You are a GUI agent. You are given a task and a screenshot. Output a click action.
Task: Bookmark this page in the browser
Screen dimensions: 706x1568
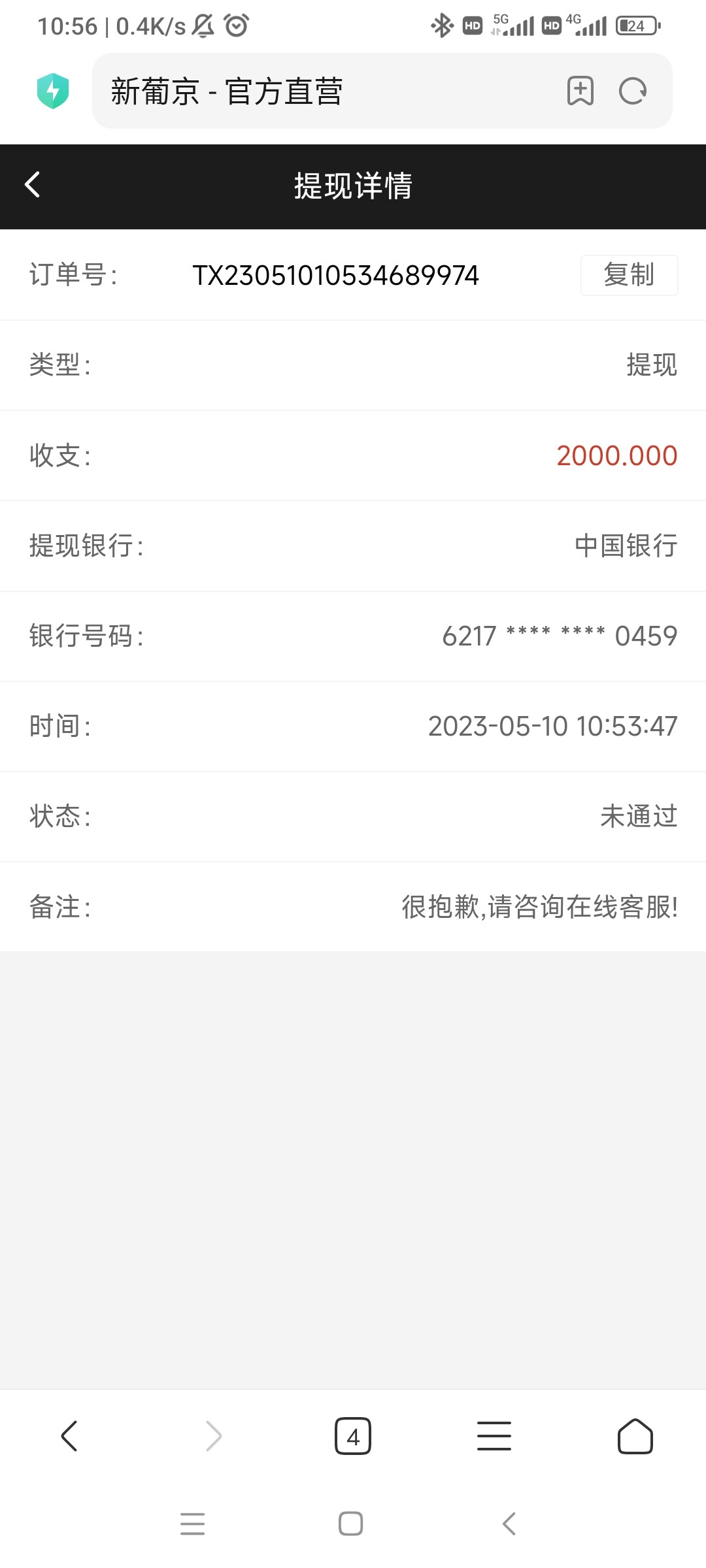pyautogui.click(x=580, y=91)
